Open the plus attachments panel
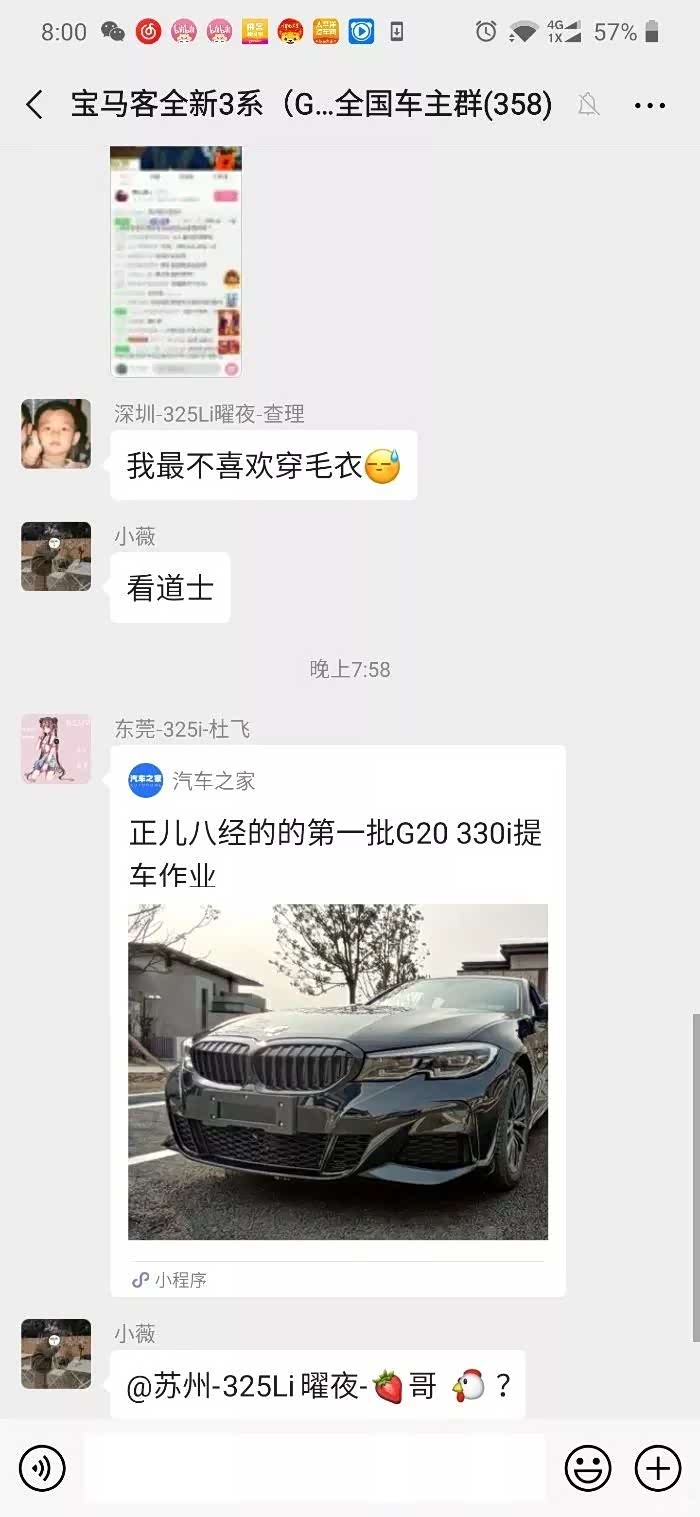Viewport: 700px width, 1517px height. tap(658, 1468)
